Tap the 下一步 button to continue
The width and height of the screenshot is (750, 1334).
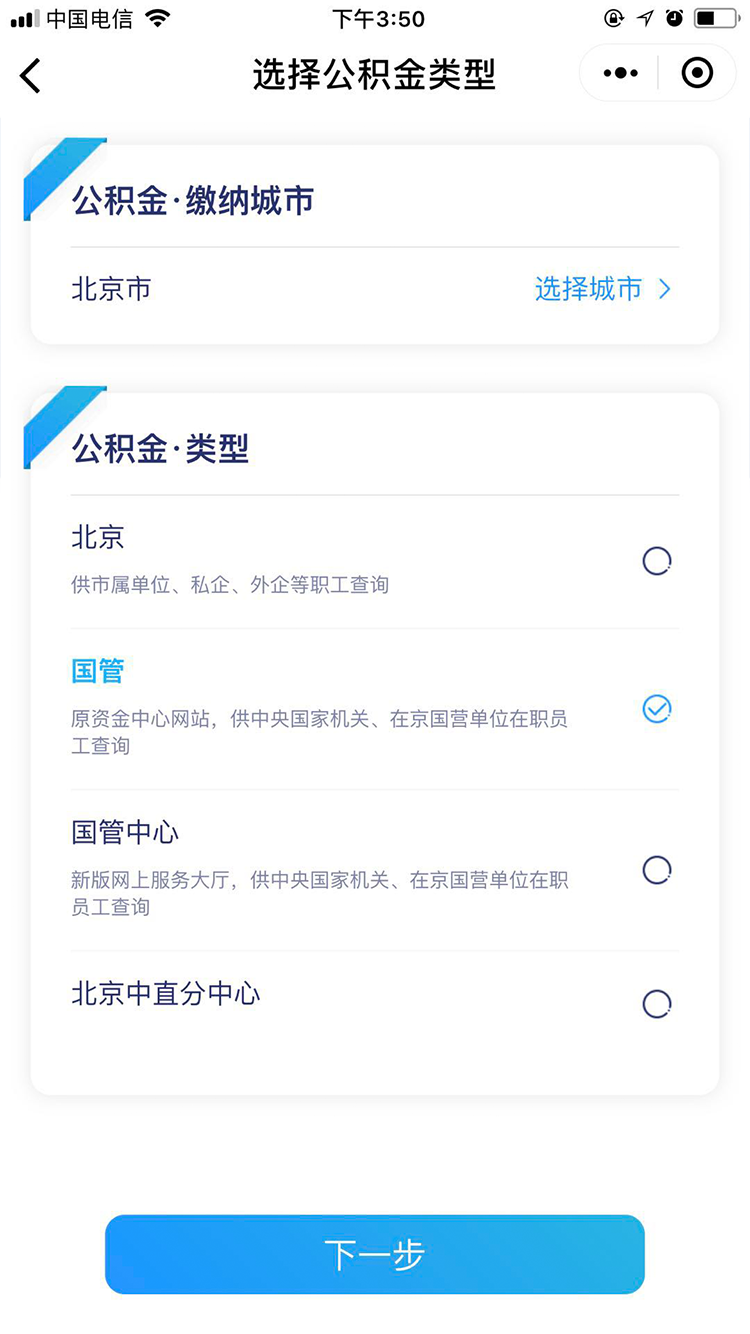[x=375, y=1254]
